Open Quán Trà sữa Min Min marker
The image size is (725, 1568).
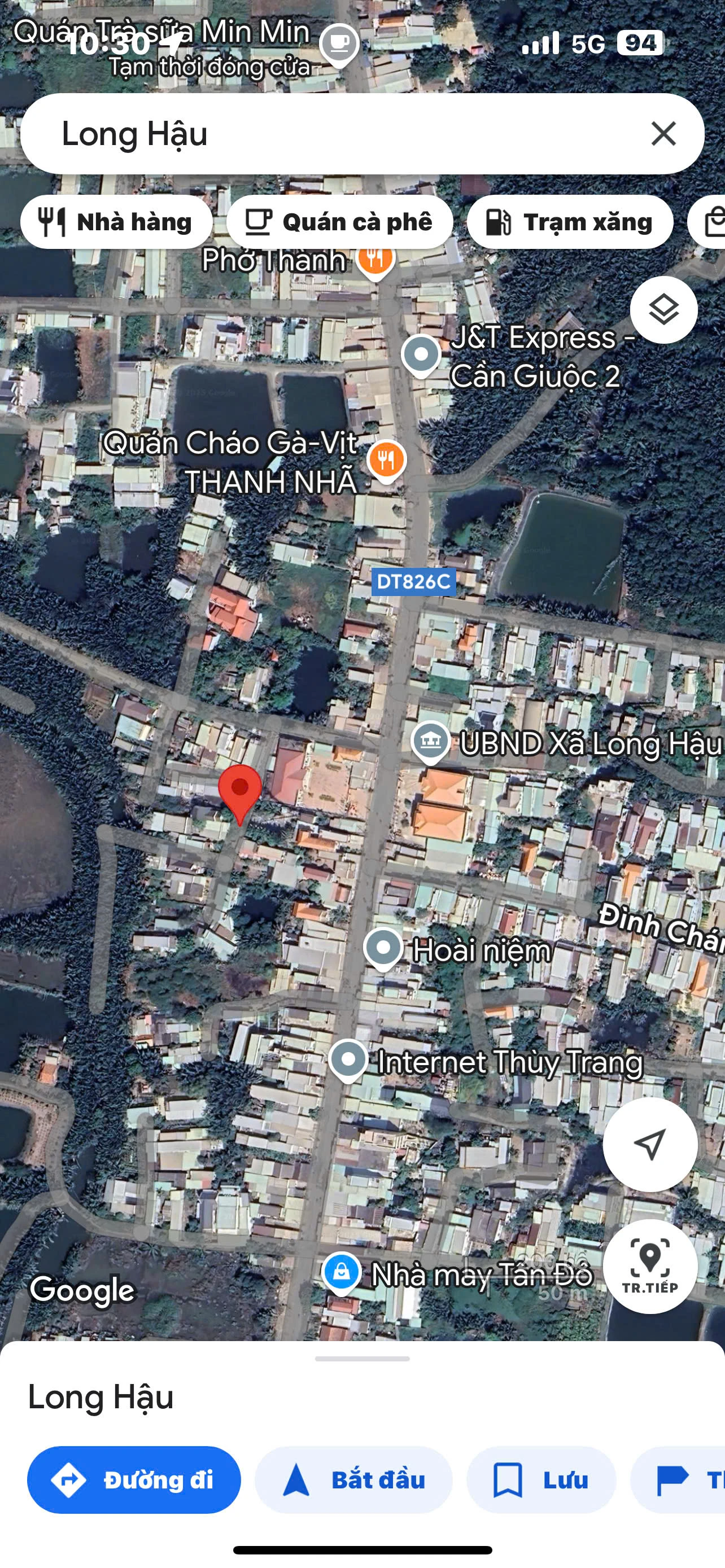(339, 44)
